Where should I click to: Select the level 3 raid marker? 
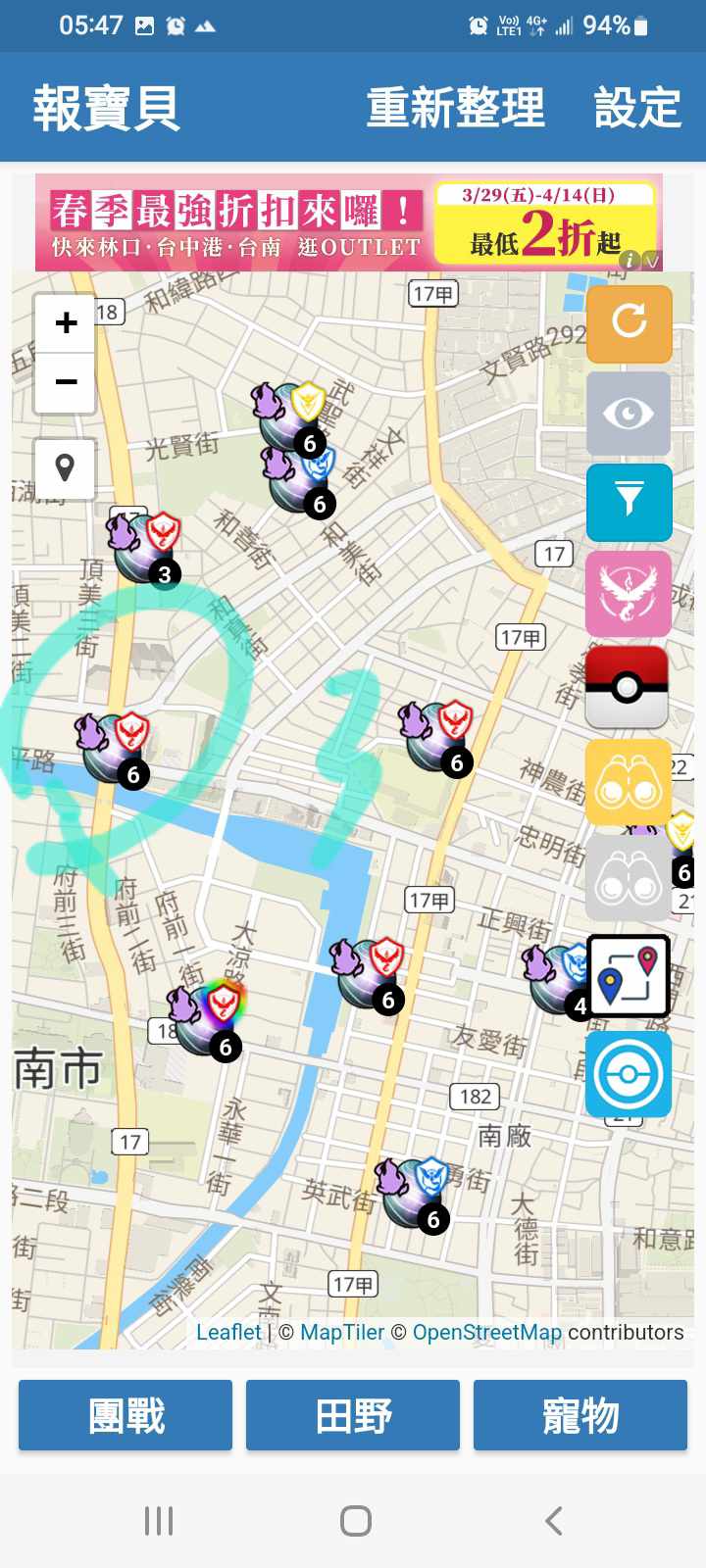pyautogui.click(x=145, y=549)
